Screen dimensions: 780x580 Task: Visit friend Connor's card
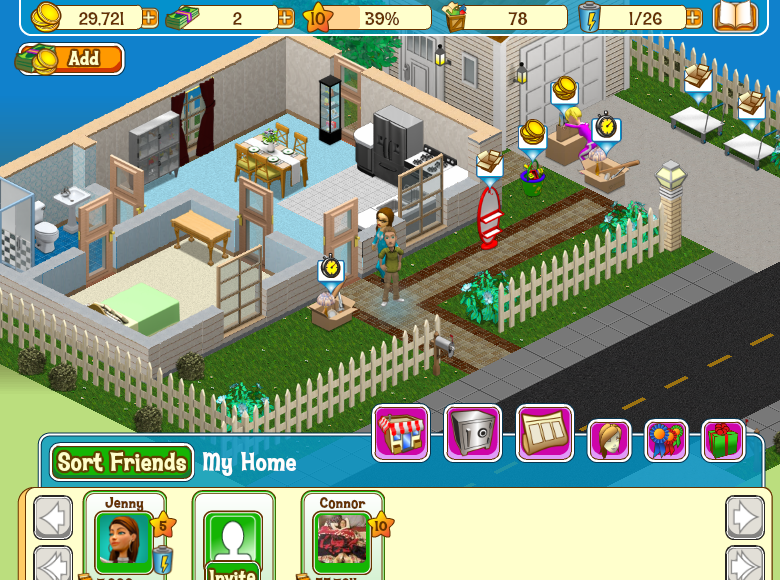(342, 538)
